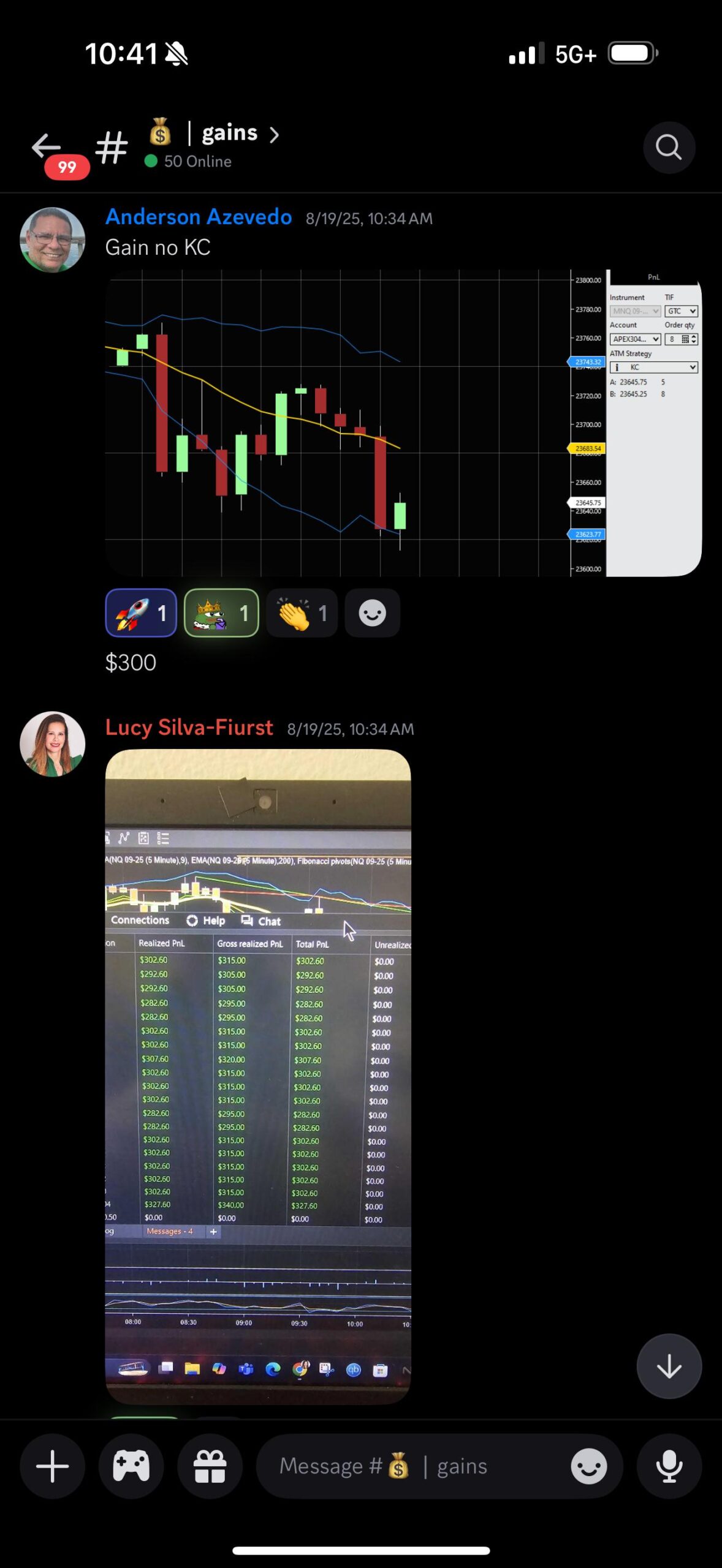722x1568 pixels.
Task: Open Lucy Silva-Fiurst's PnL screenshot
Action: (258, 1076)
